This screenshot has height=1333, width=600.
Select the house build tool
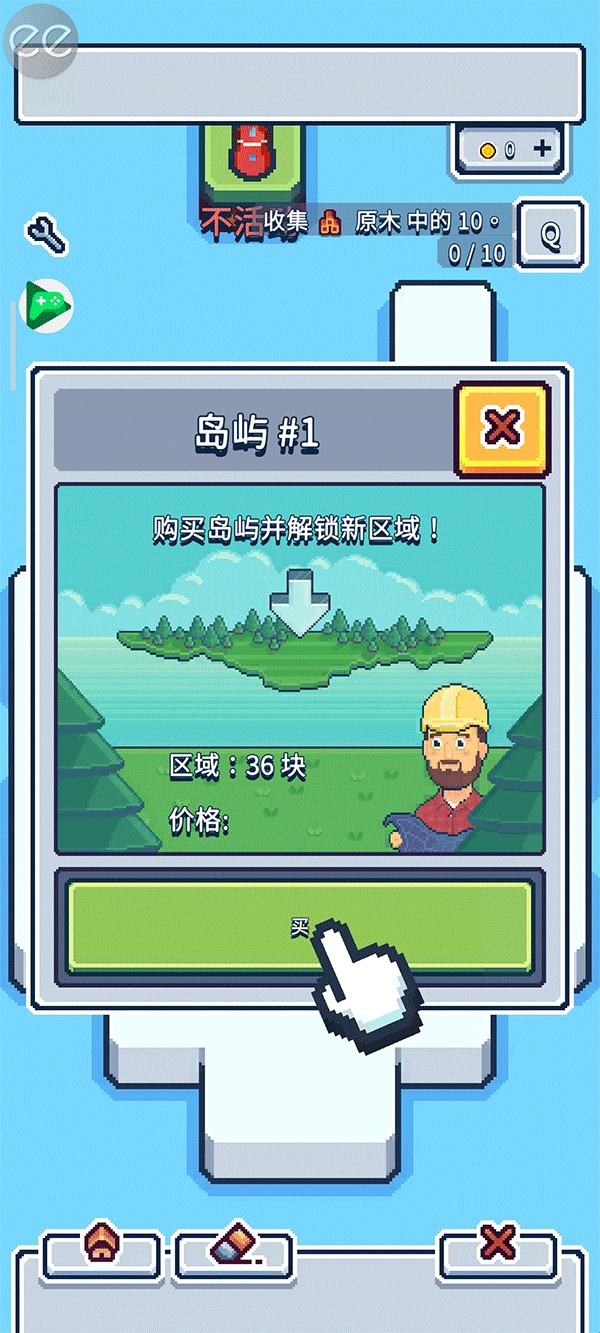(x=100, y=1245)
